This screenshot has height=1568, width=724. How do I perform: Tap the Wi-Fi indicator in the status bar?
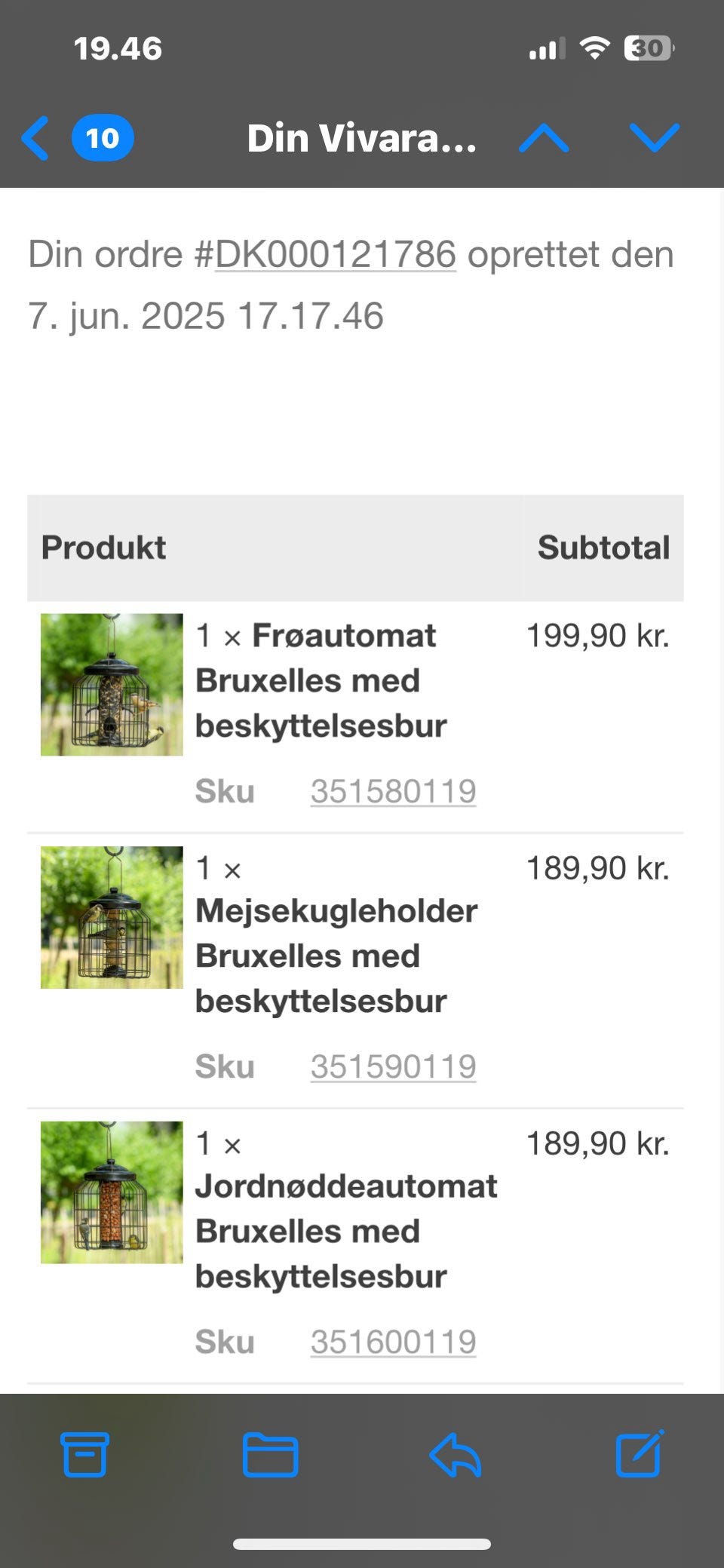tap(595, 48)
